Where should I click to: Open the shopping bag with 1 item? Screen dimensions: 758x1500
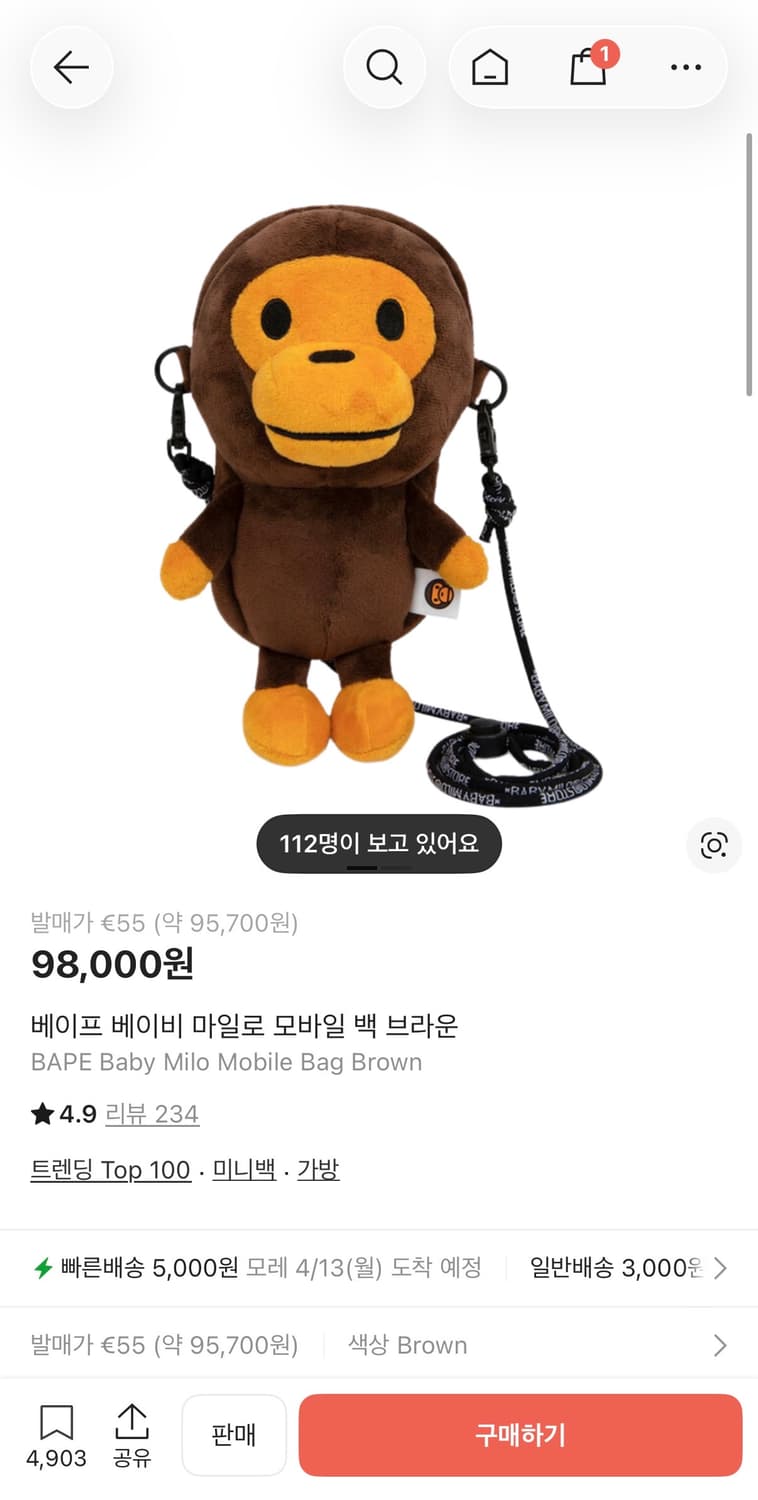click(588, 67)
